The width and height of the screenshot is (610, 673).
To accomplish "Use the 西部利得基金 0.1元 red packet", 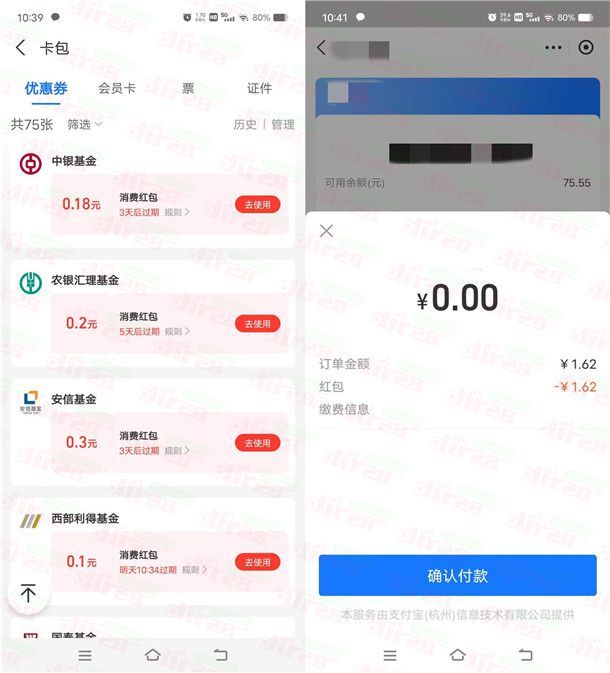I will [257, 562].
